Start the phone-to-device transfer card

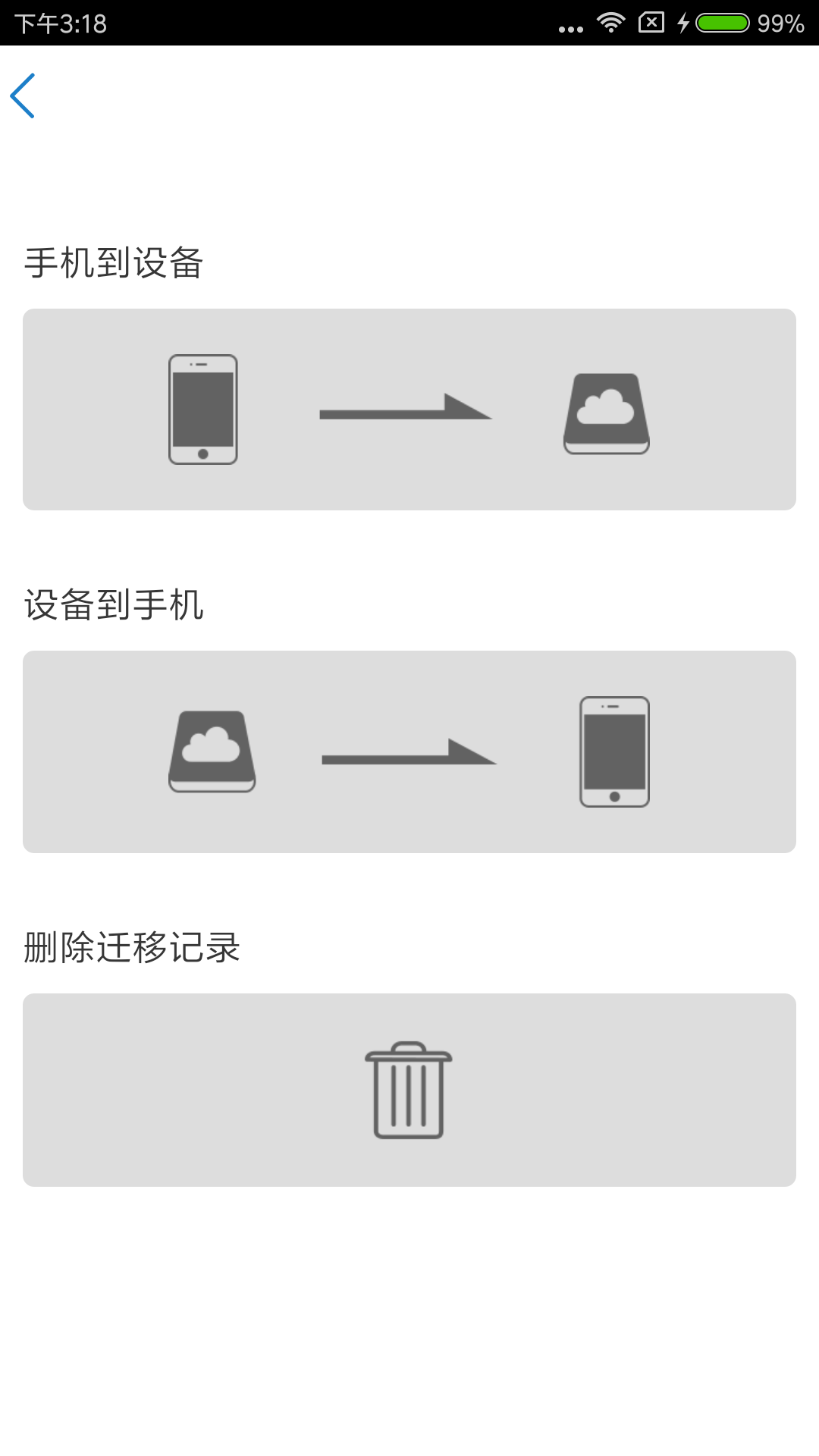click(x=409, y=409)
